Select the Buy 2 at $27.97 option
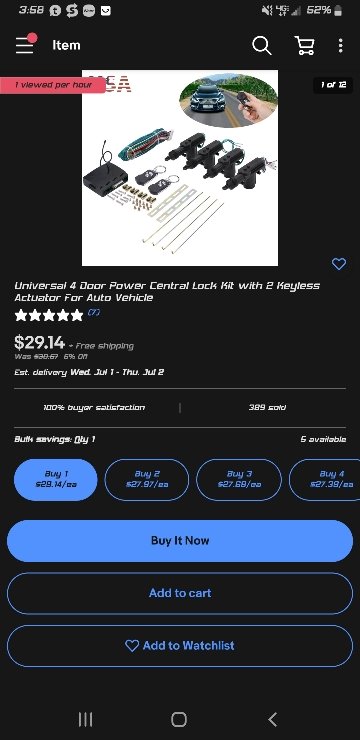Viewport: 360px width, 740px height. pyautogui.click(x=147, y=479)
